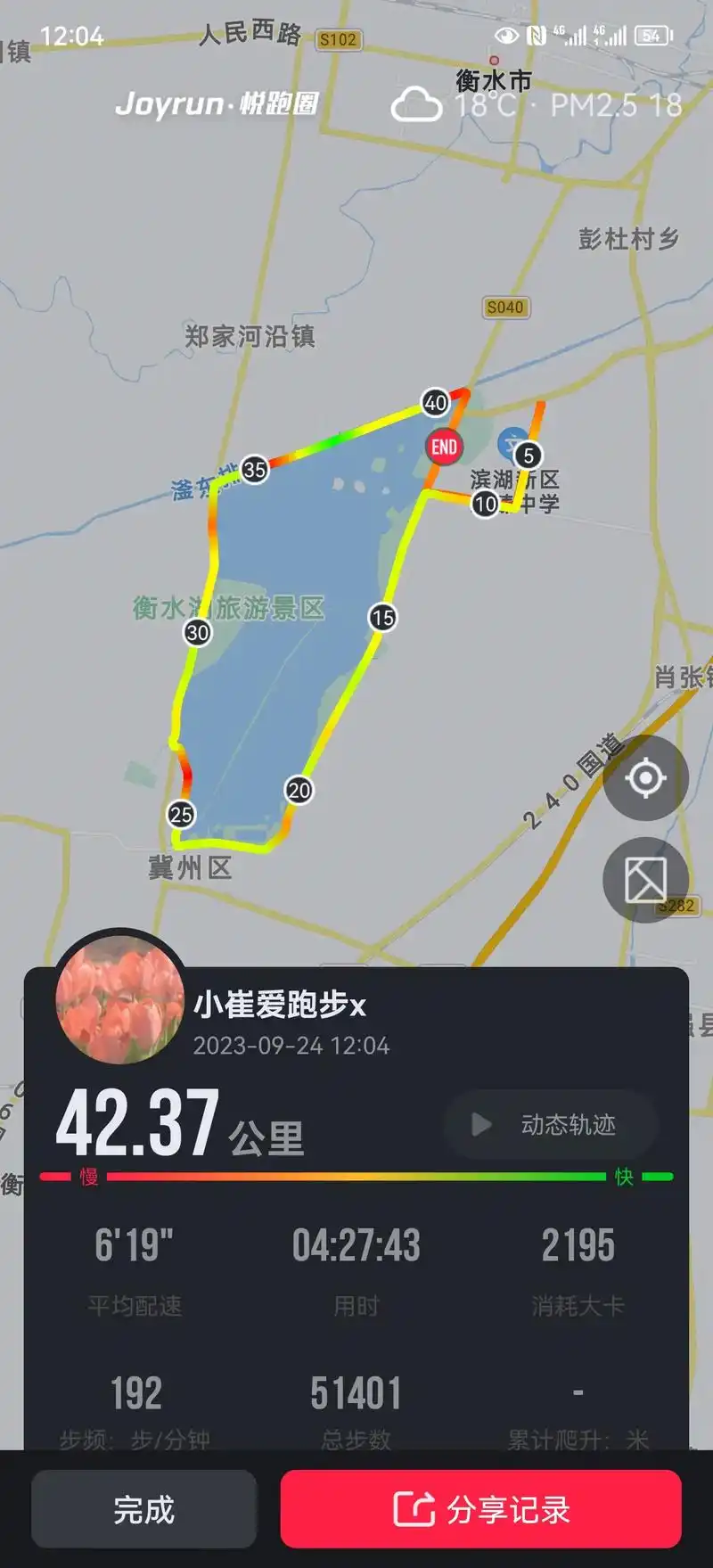Tap the 总步数 total steps value
Screen dimensions: 713x1568
pos(356,1391)
